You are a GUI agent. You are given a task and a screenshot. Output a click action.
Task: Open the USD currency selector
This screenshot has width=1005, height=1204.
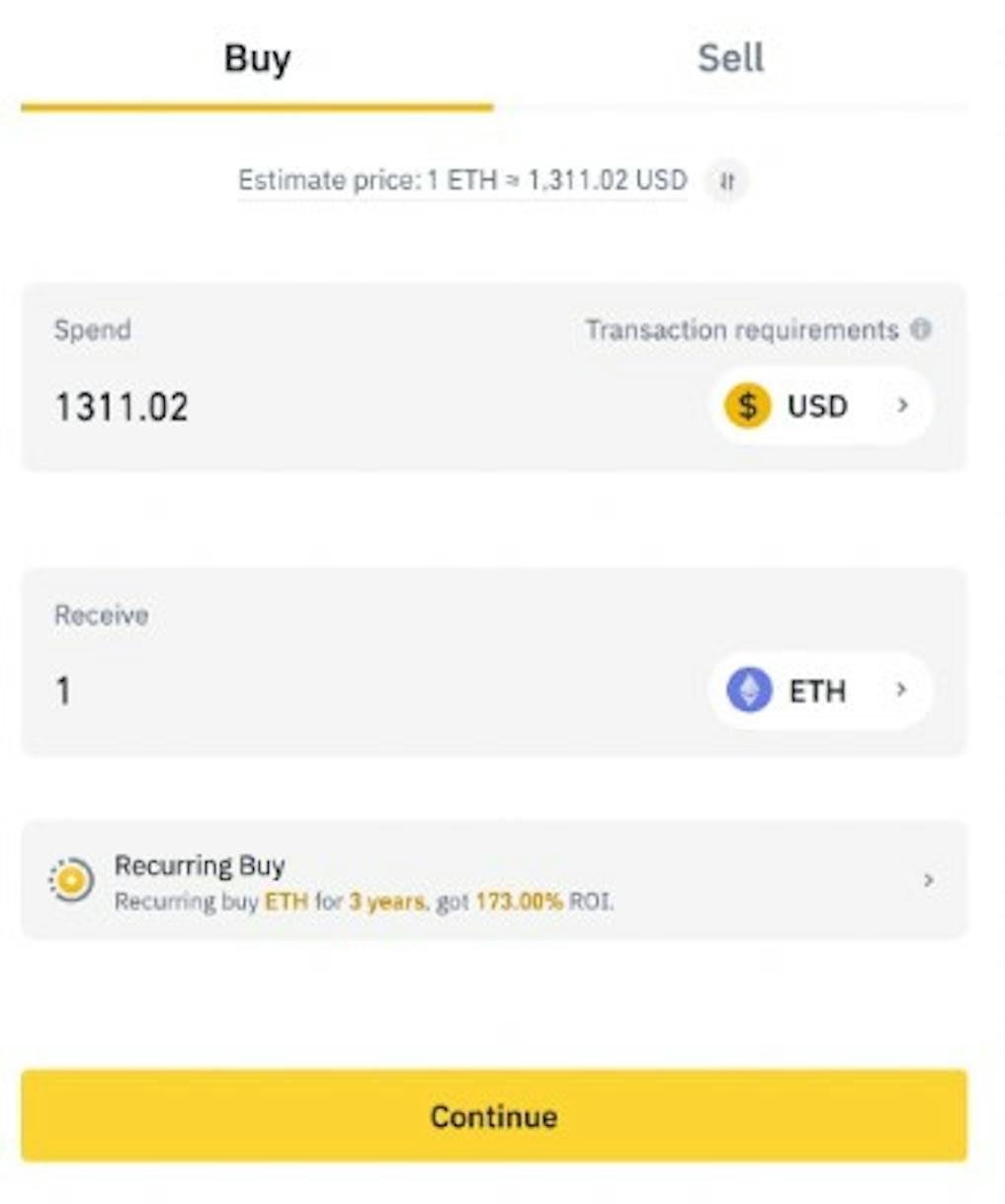click(820, 405)
